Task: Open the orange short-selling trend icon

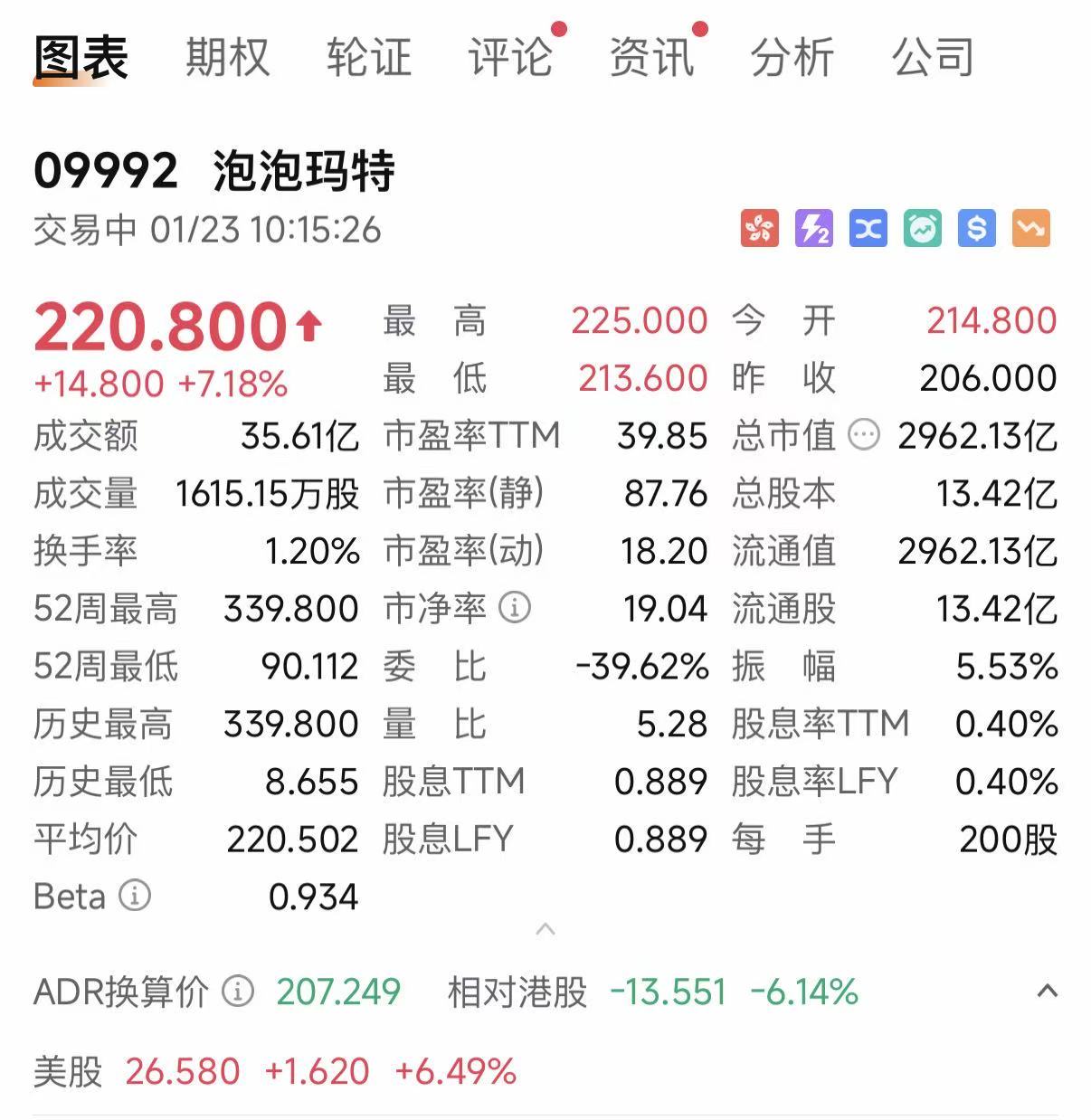Action: point(1029,229)
